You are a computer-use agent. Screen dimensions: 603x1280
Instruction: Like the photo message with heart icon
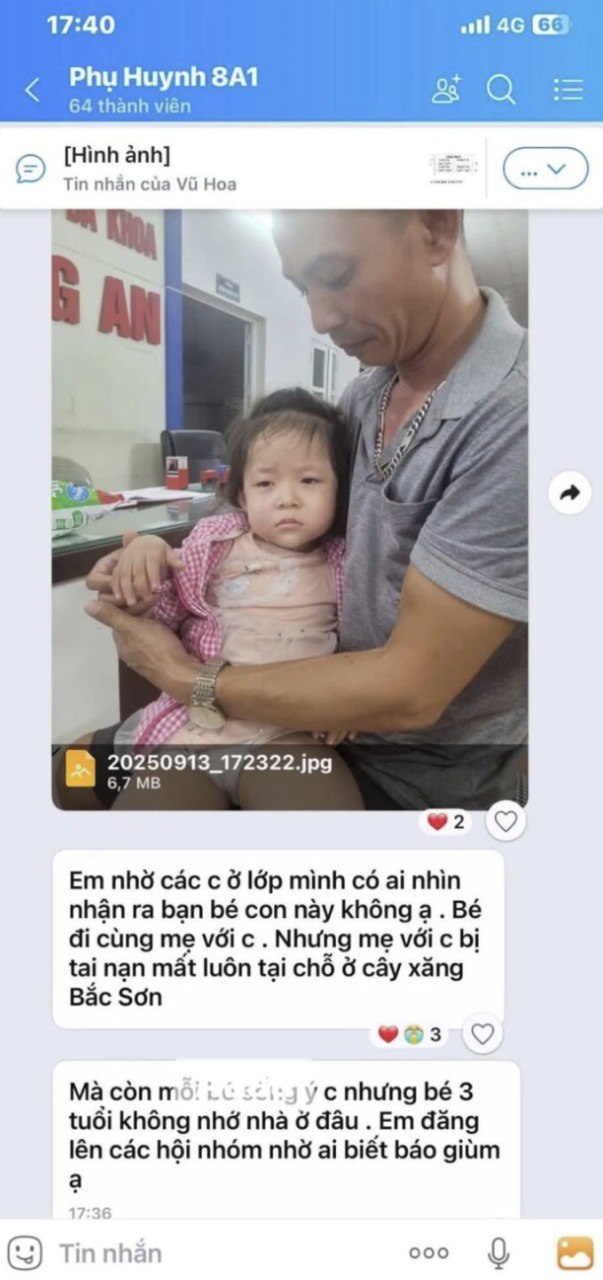(x=506, y=822)
